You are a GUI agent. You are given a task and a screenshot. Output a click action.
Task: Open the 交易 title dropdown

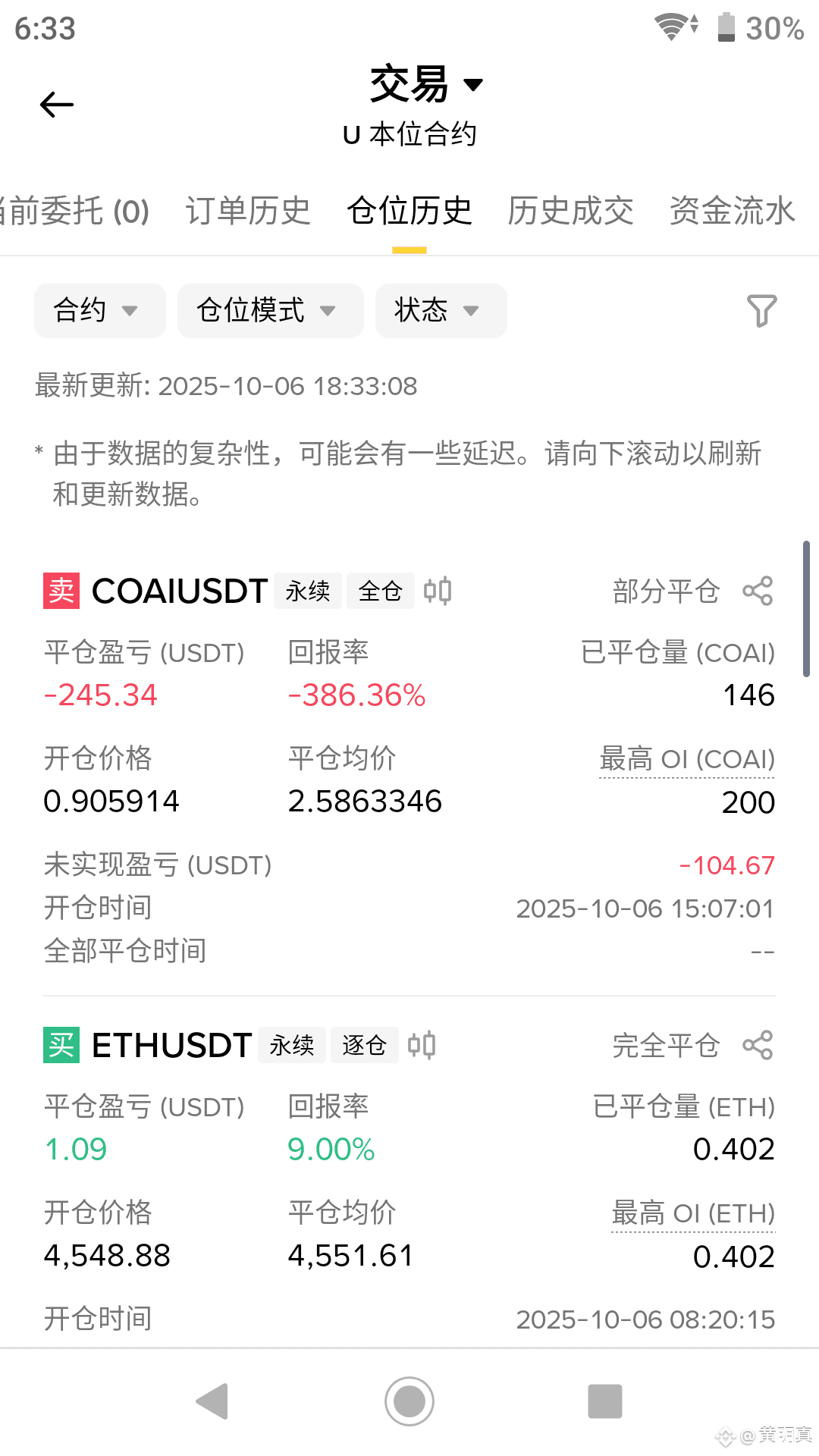tap(425, 84)
